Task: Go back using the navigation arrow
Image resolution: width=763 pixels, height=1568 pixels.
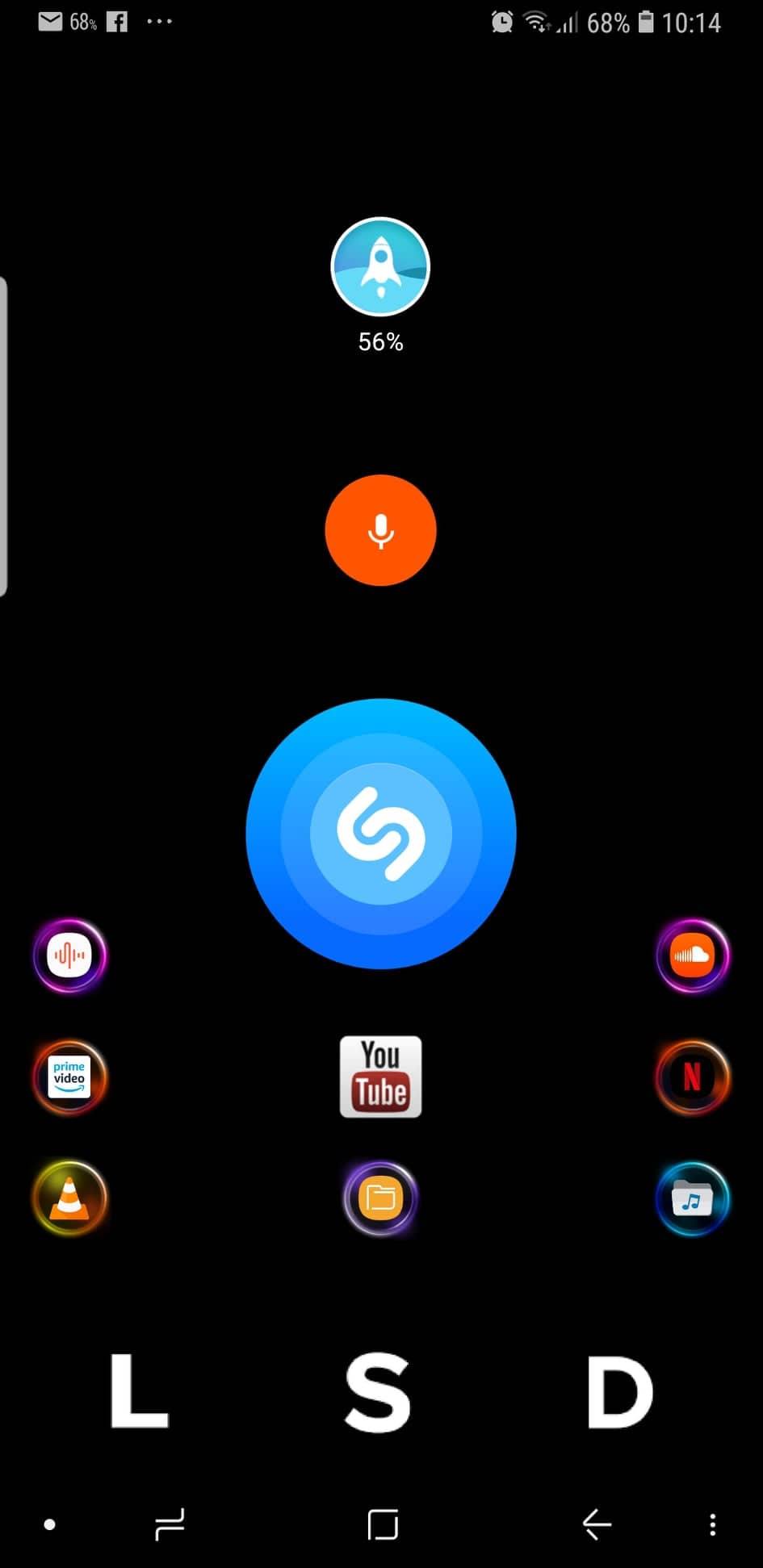Action: [597, 1524]
